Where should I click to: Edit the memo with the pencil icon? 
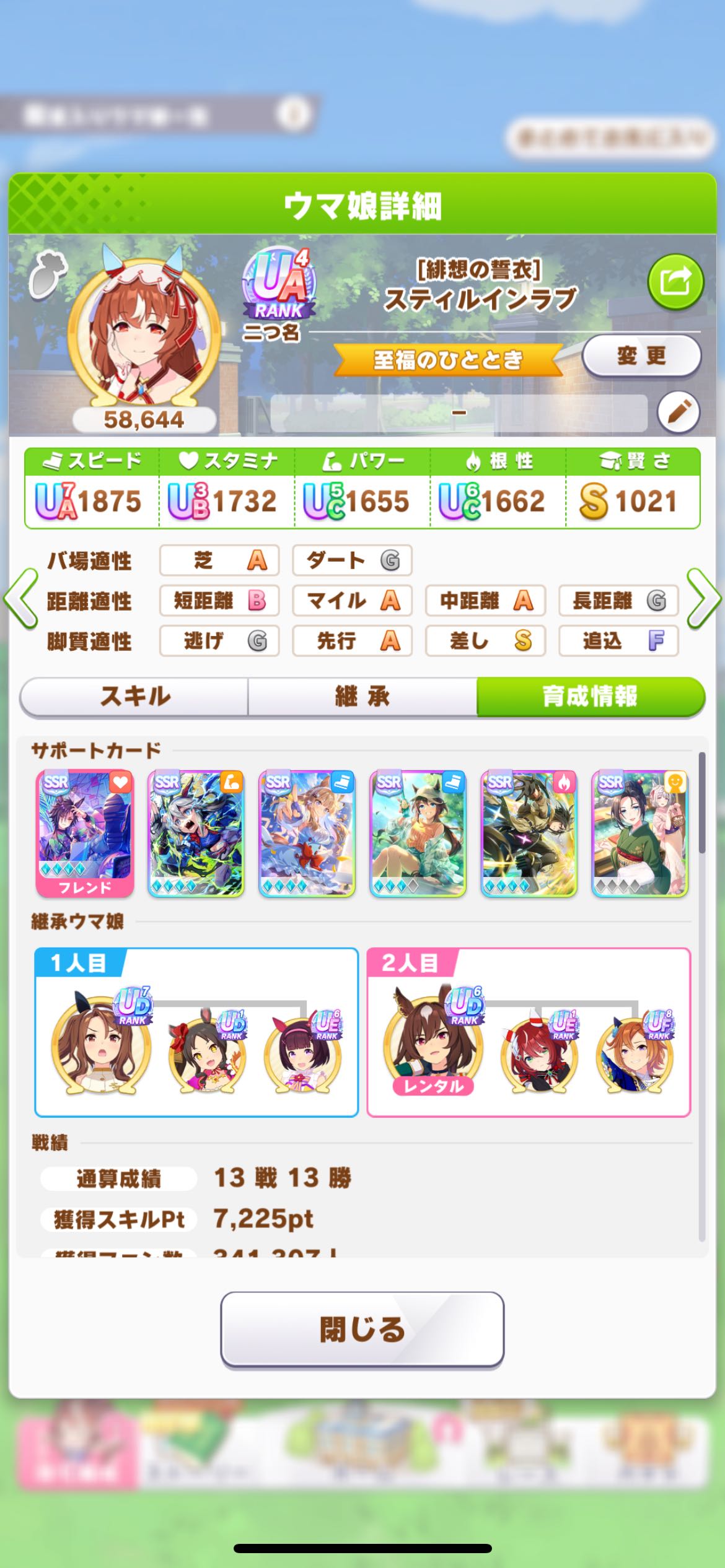679,412
